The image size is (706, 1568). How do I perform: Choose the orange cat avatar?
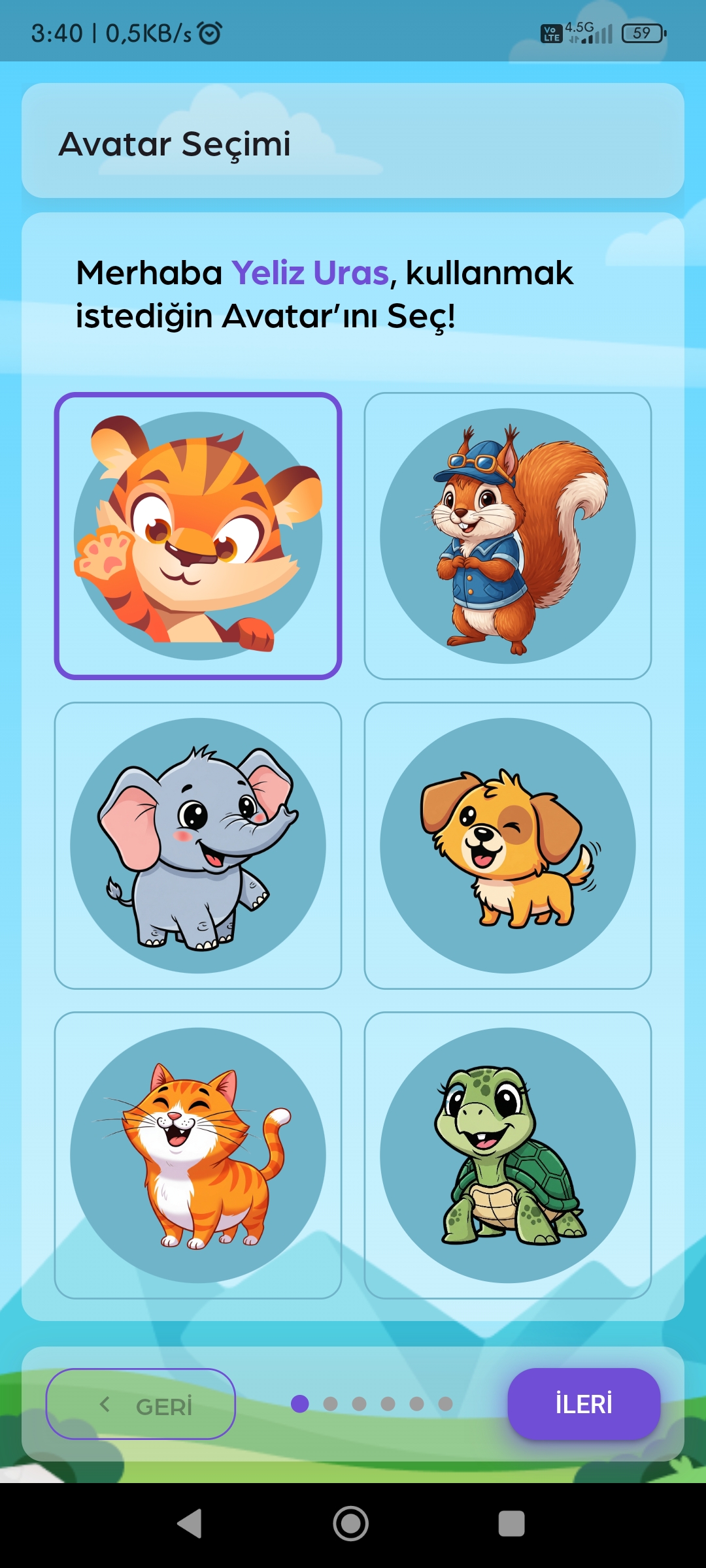pos(198,1155)
